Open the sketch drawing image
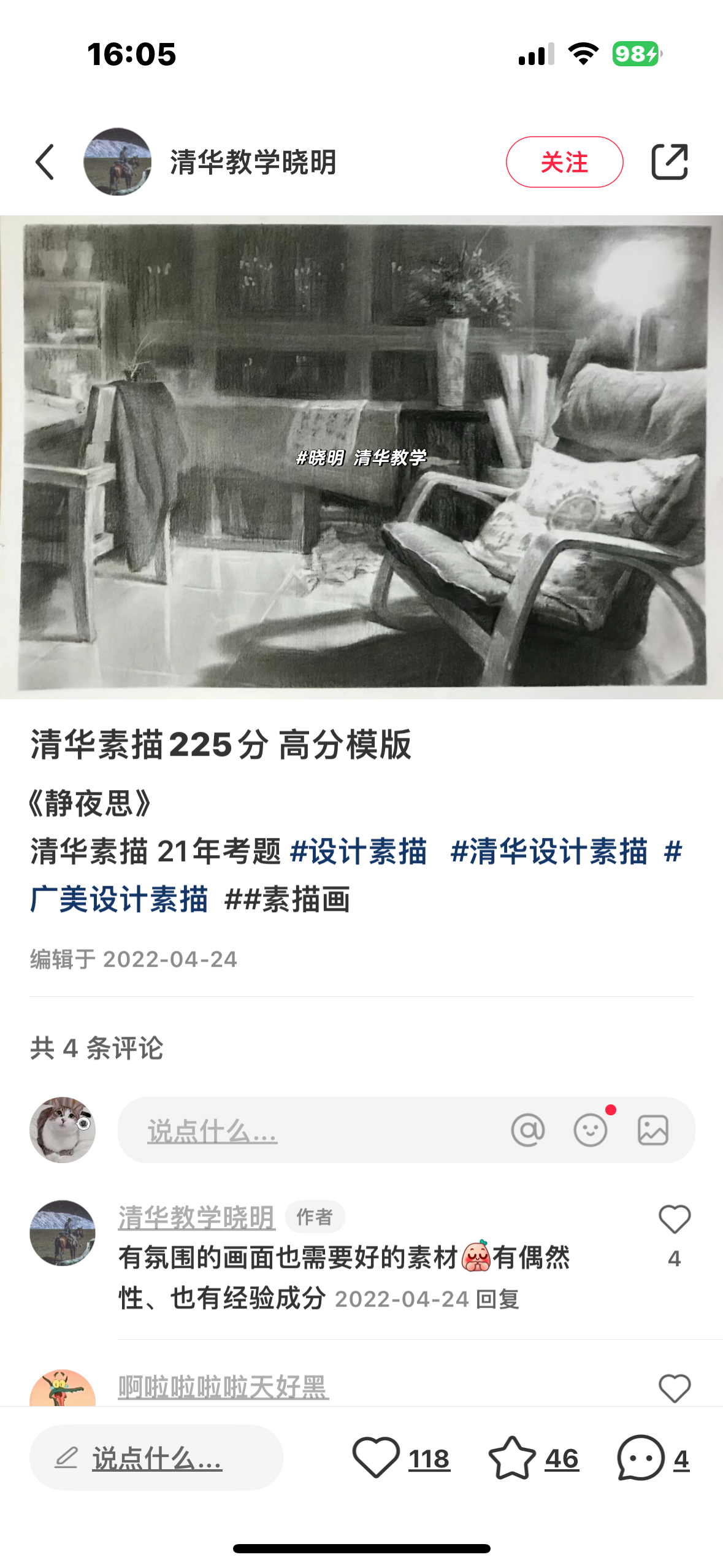The width and height of the screenshot is (723, 1568). click(361, 456)
